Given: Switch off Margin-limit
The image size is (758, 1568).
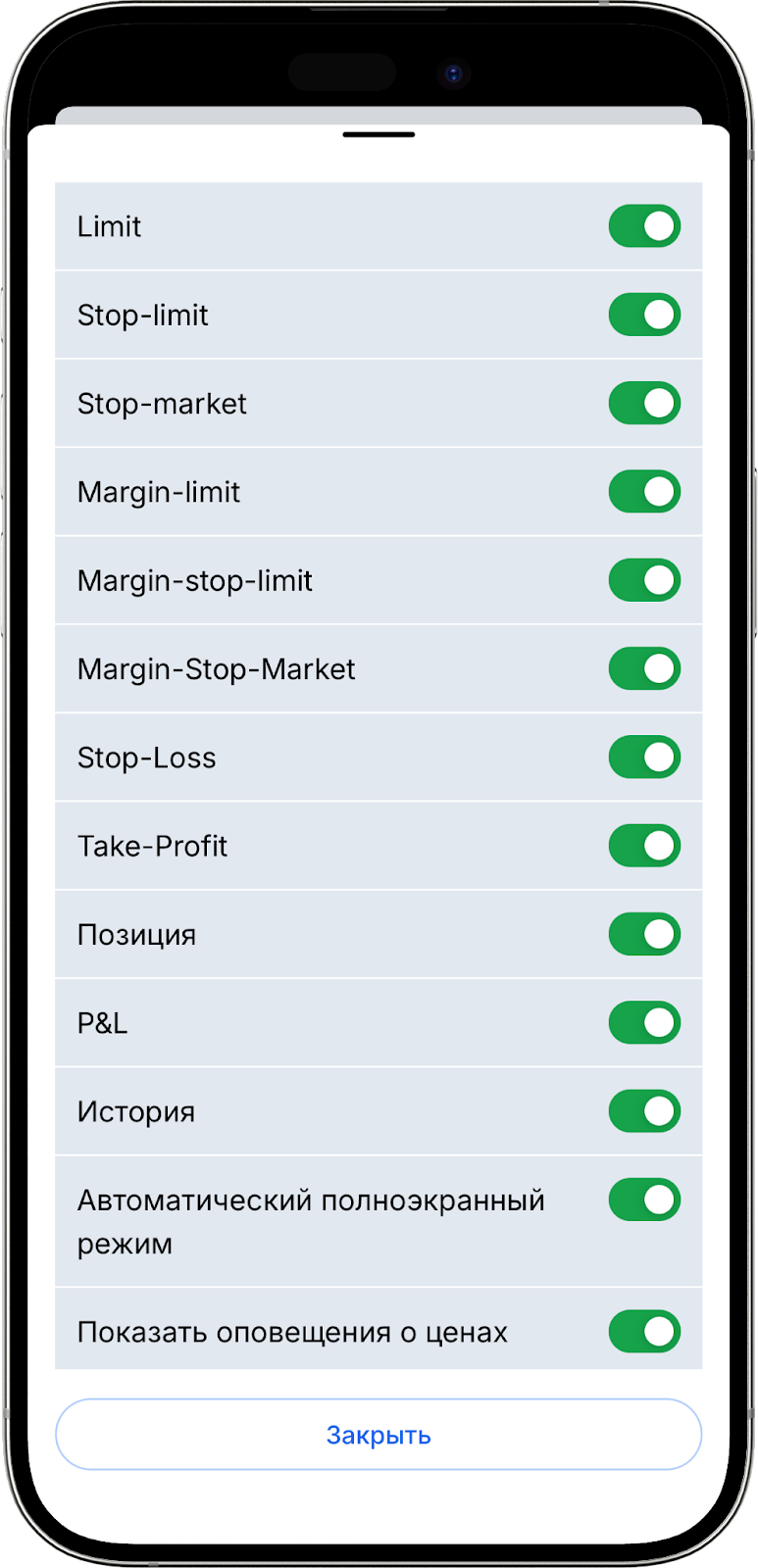Looking at the screenshot, I should [644, 492].
